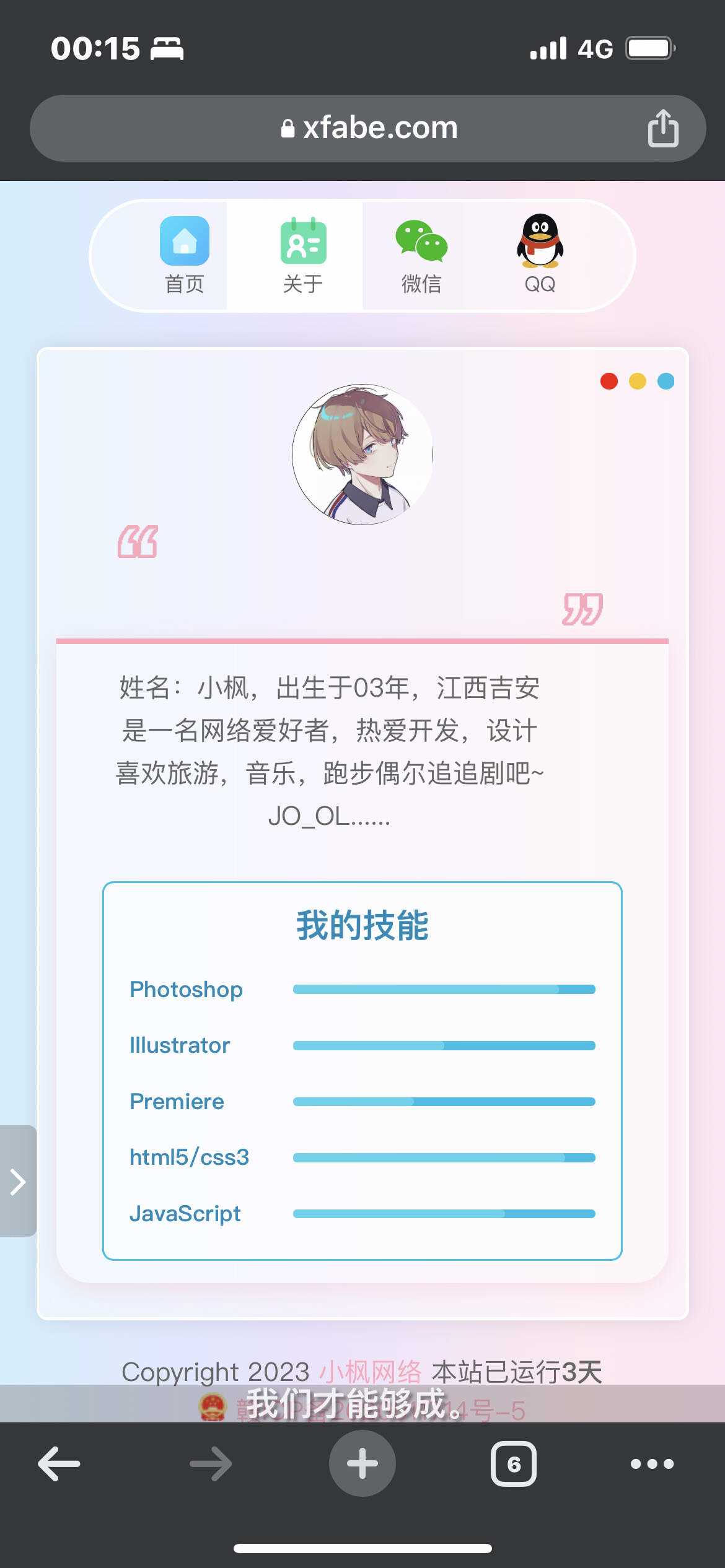
Task: Open the 关于 about tab
Action: coord(302,255)
